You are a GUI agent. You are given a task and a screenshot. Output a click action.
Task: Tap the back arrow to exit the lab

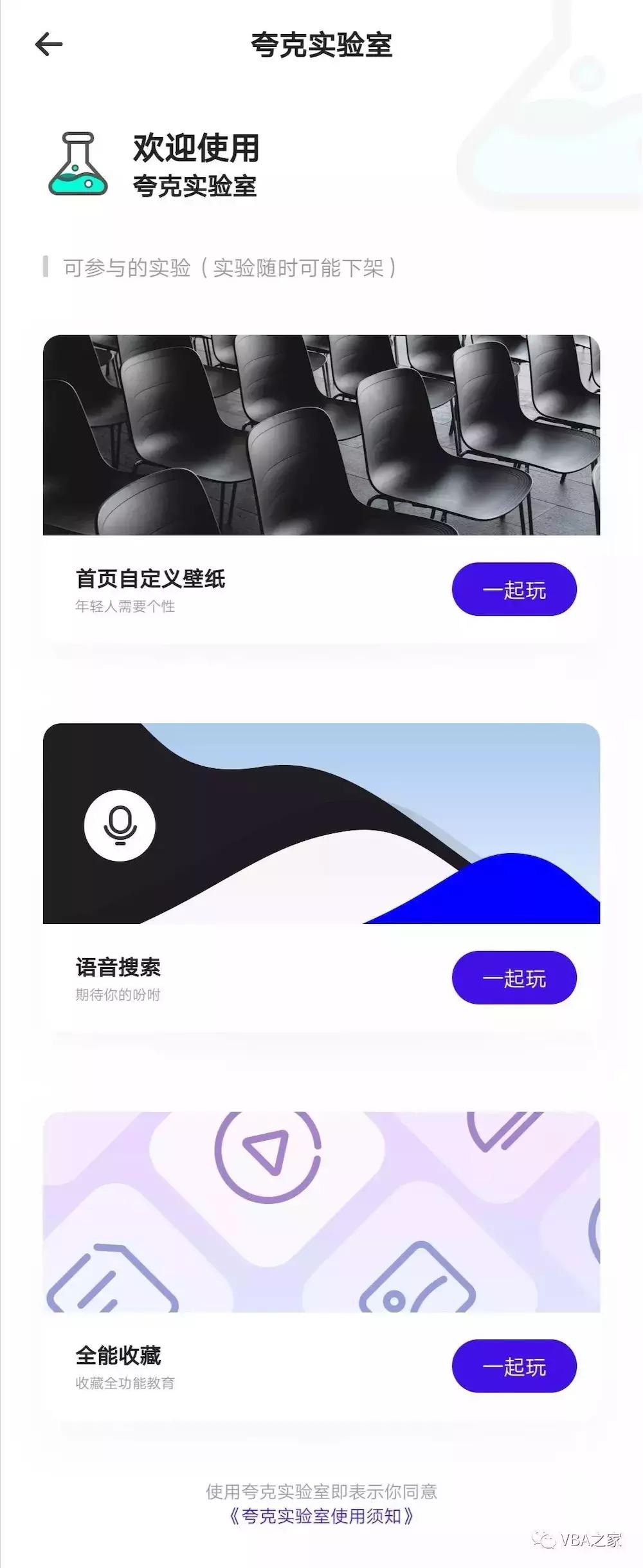[x=46, y=43]
